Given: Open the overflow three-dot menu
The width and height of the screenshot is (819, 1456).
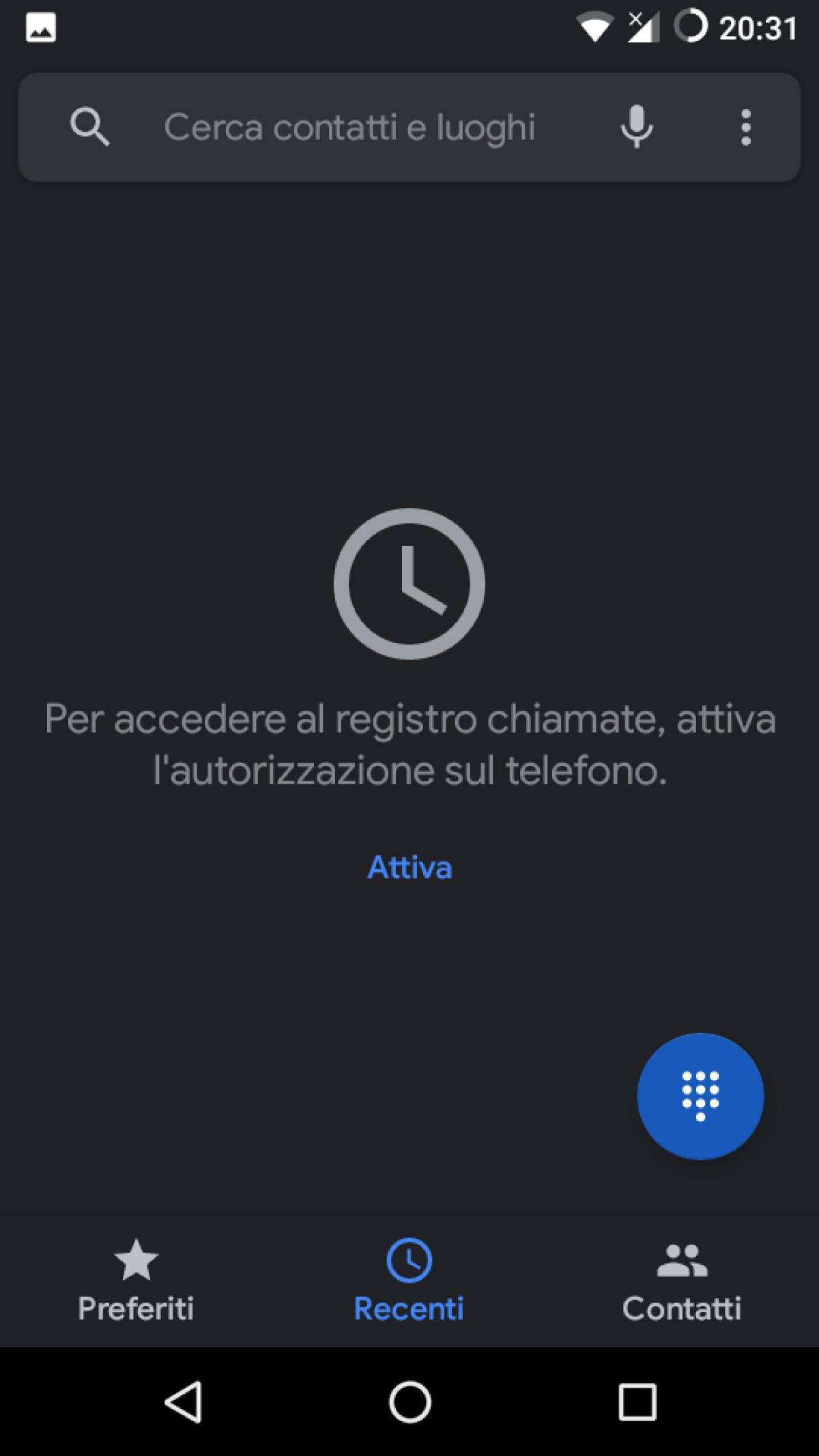Looking at the screenshot, I should pyautogui.click(x=747, y=127).
